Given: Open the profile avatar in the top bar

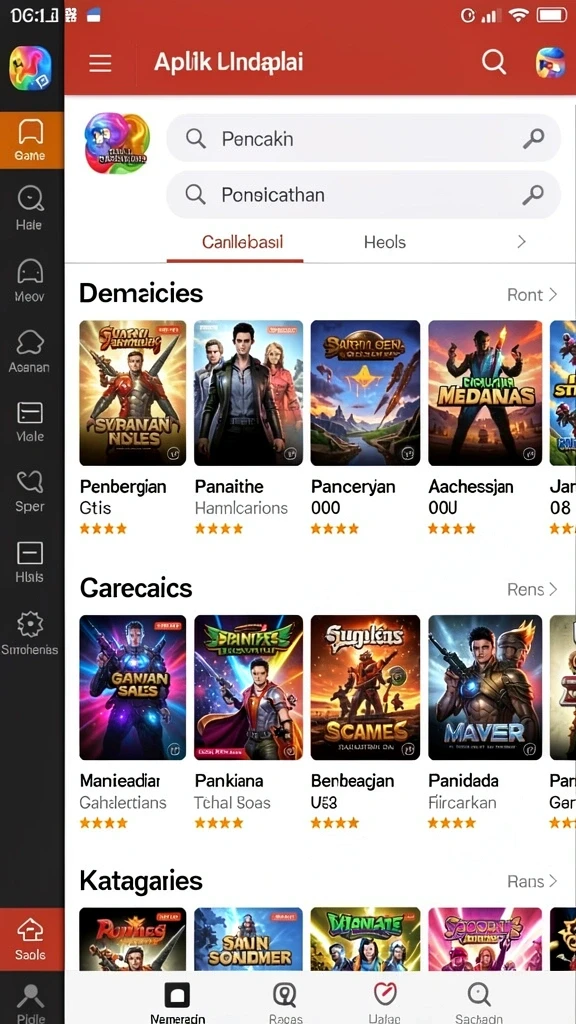Looking at the screenshot, I should (x=550, y=63).
